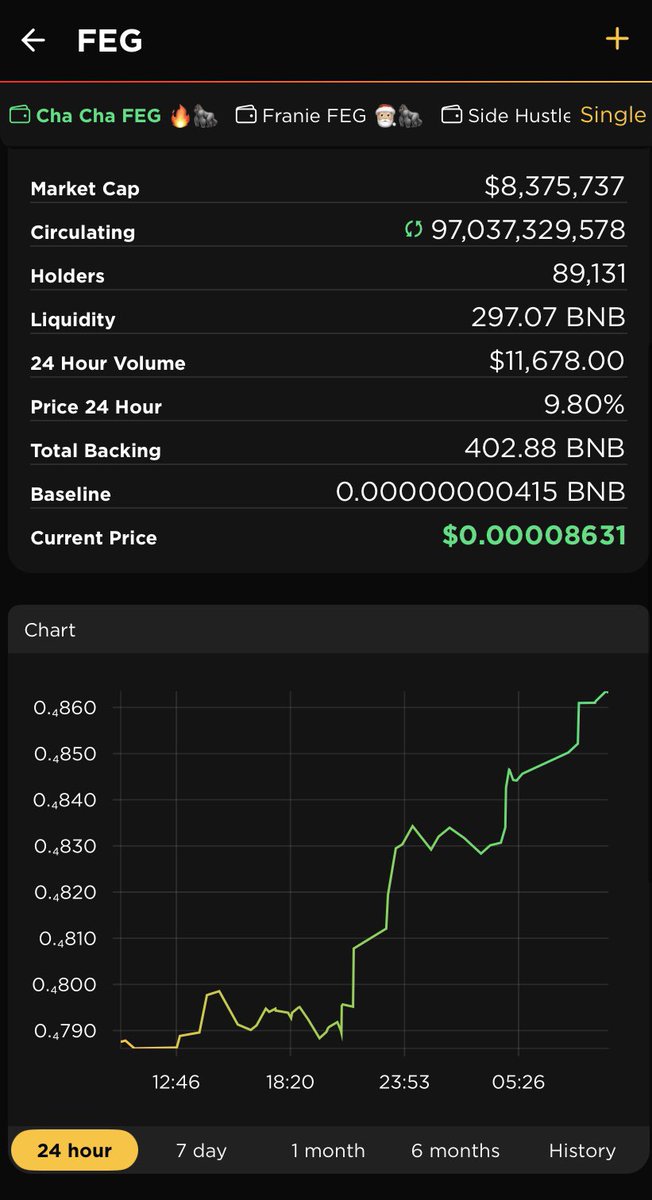Tap the plus icon to add
Image resolution: width=652 pixels, height=1200 pixels.
[x=617, y=39]
